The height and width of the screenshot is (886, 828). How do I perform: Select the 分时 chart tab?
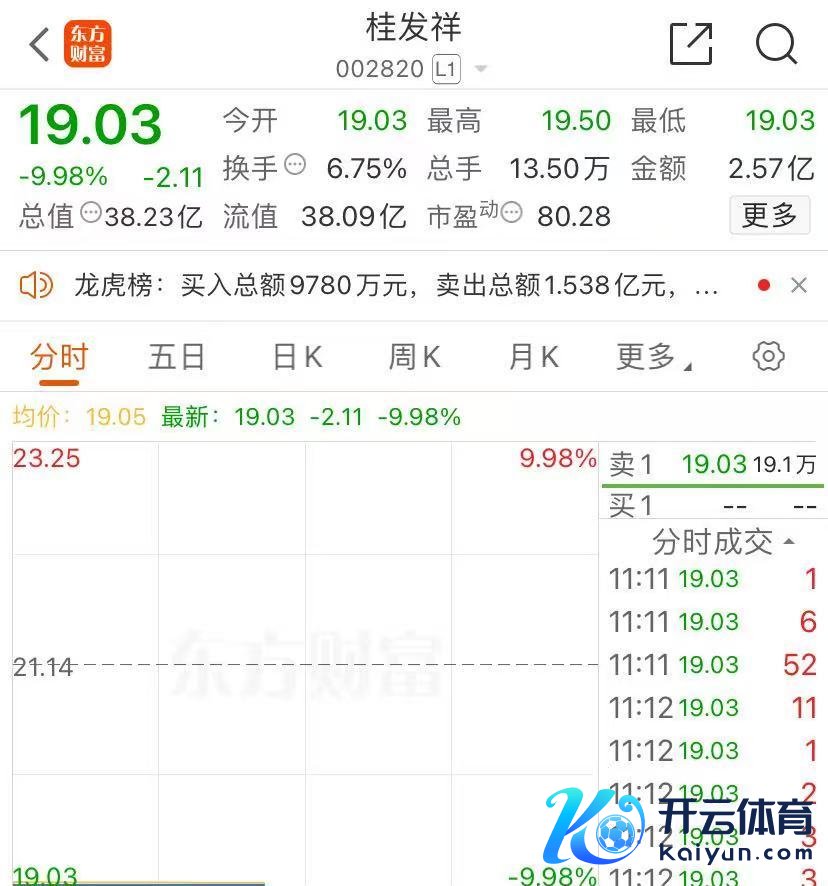pyautogui.click(x=59, y=357)
